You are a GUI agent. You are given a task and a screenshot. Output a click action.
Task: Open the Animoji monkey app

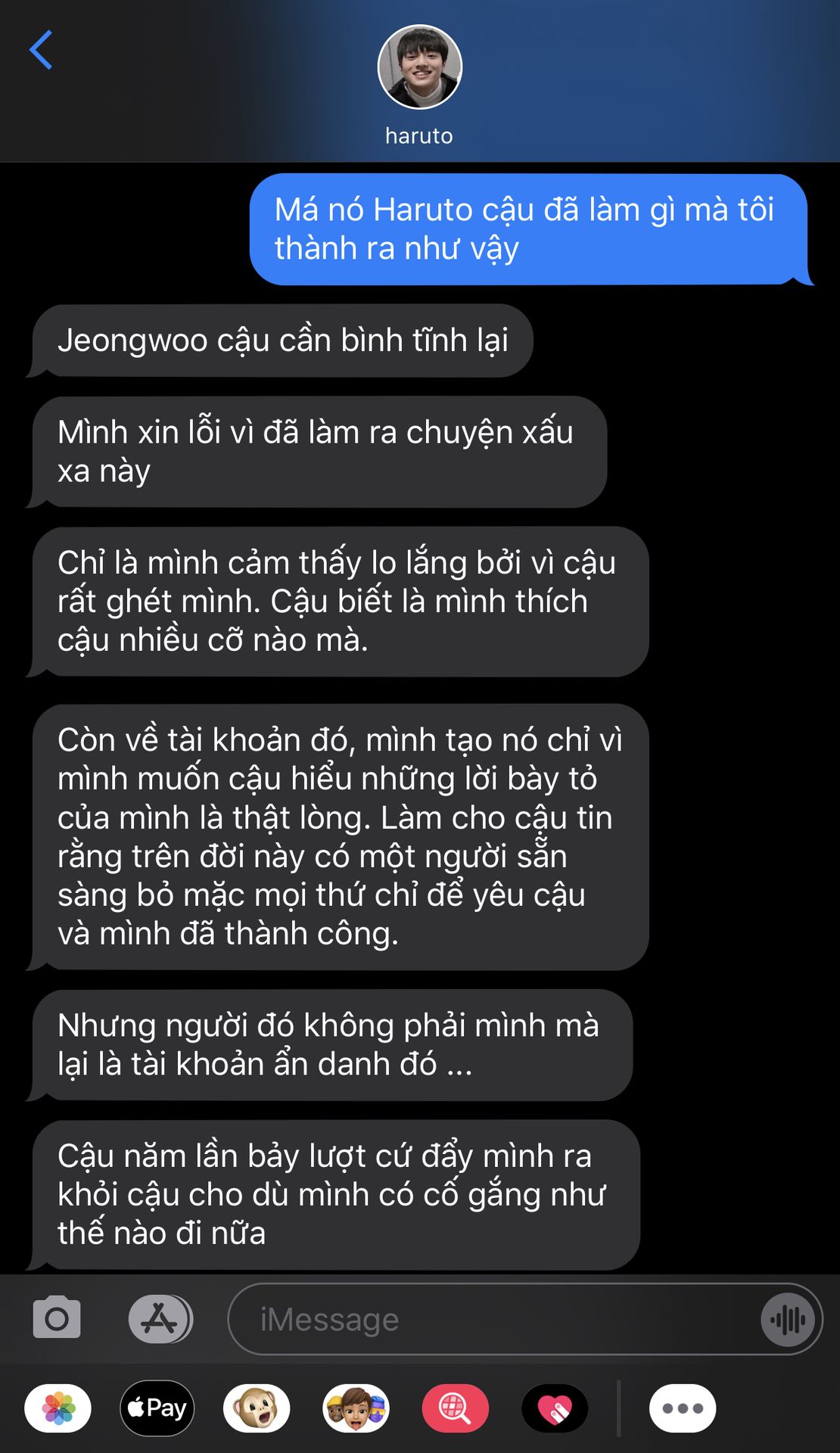257,1408
